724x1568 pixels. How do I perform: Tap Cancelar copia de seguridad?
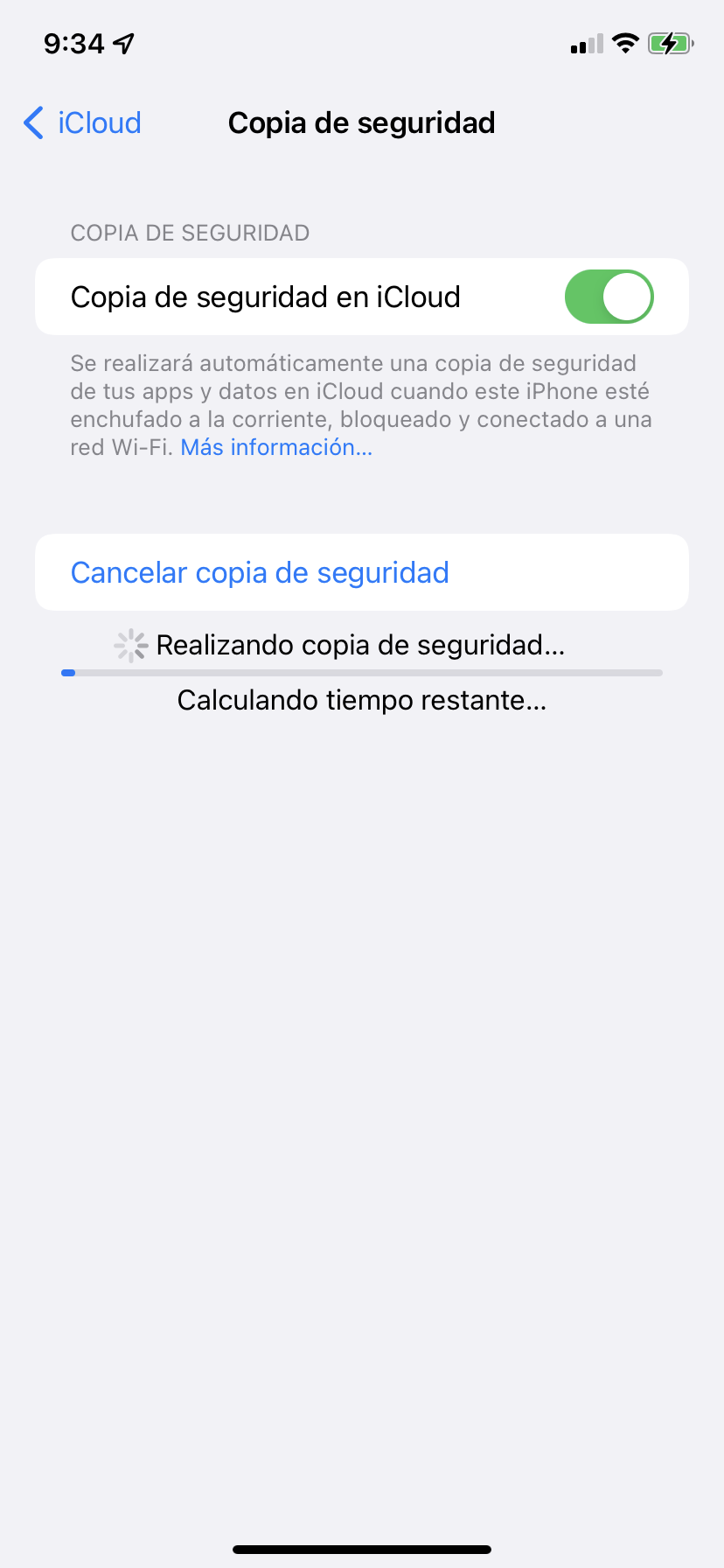point(260,572)
